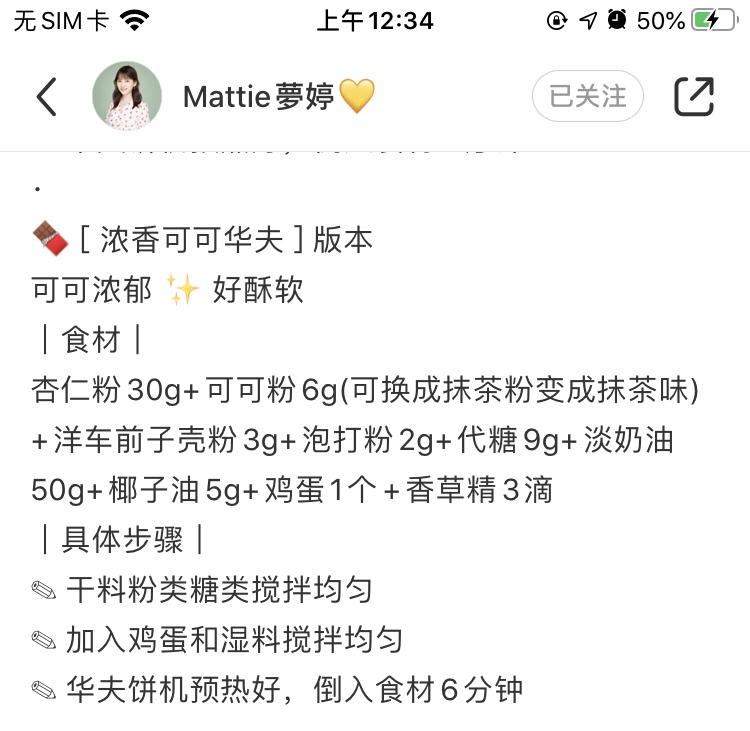The image size is (750, 731).
Task: Go back using the arrow
Action: coord(46,97)
